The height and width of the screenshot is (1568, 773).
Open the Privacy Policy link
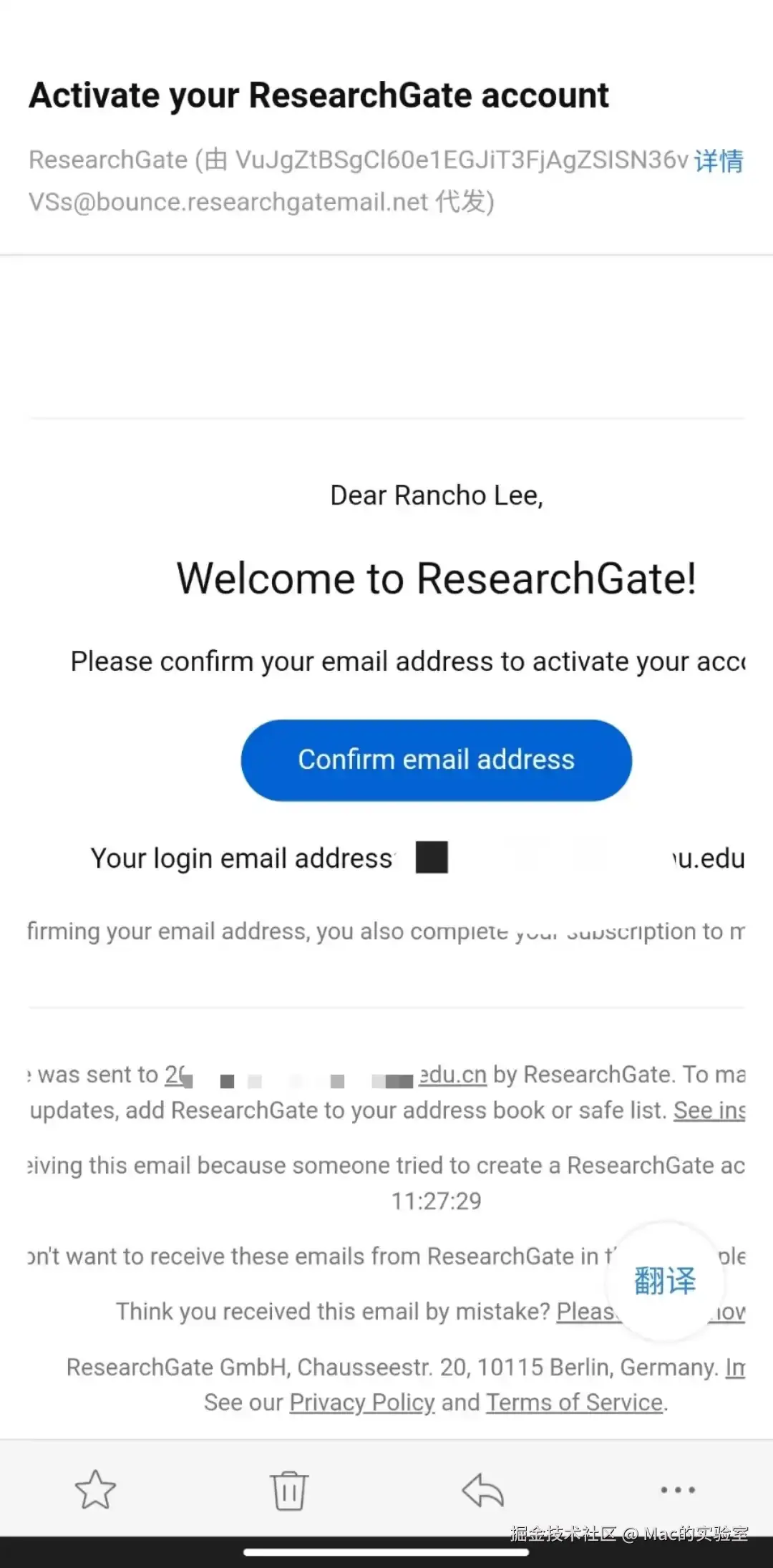(x=362, y=1402)
